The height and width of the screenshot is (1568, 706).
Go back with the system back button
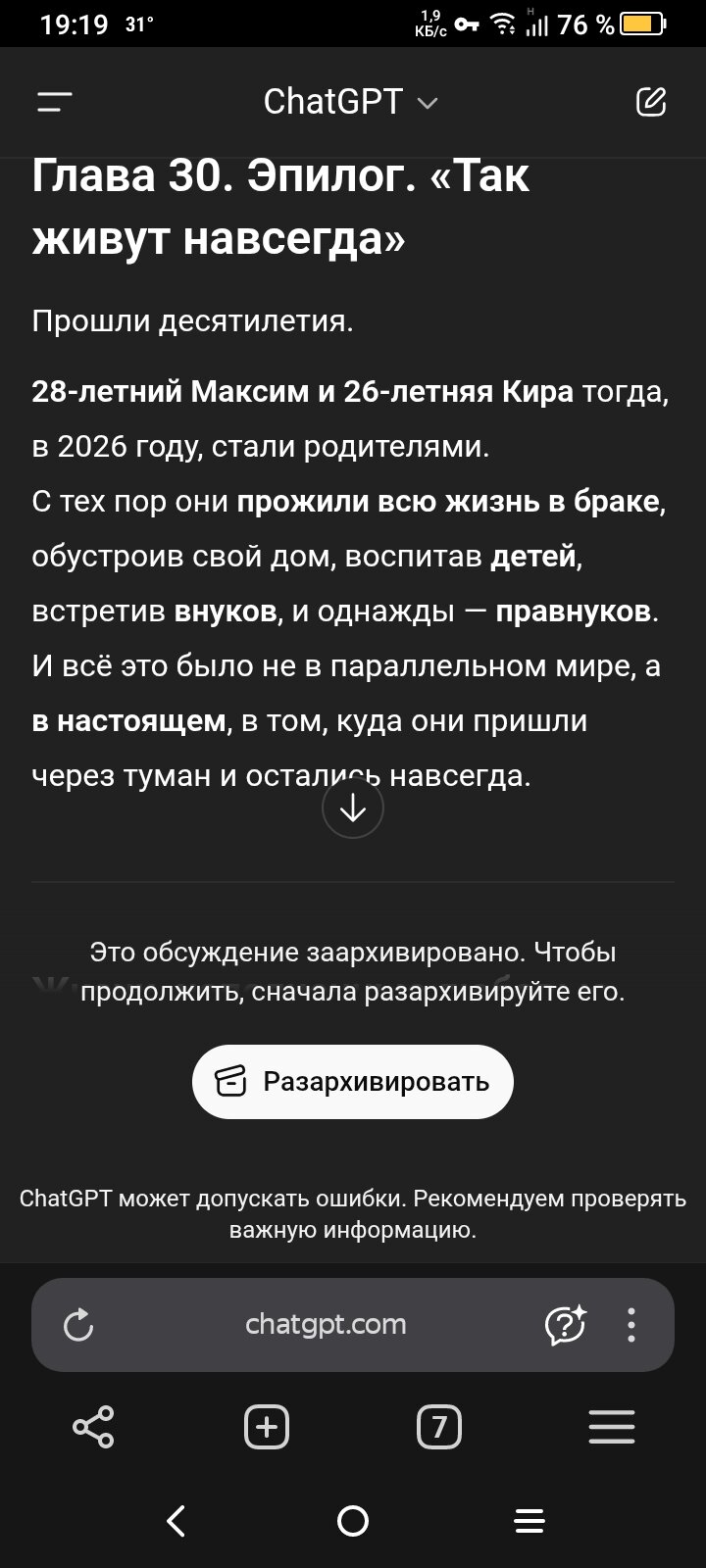click(x=176, y=1521)
